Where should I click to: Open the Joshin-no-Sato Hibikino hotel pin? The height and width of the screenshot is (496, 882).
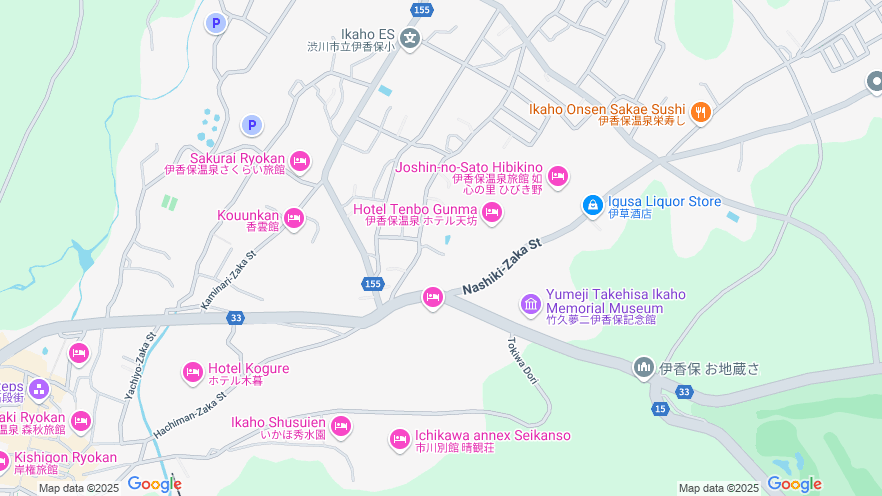coord(558,176)
